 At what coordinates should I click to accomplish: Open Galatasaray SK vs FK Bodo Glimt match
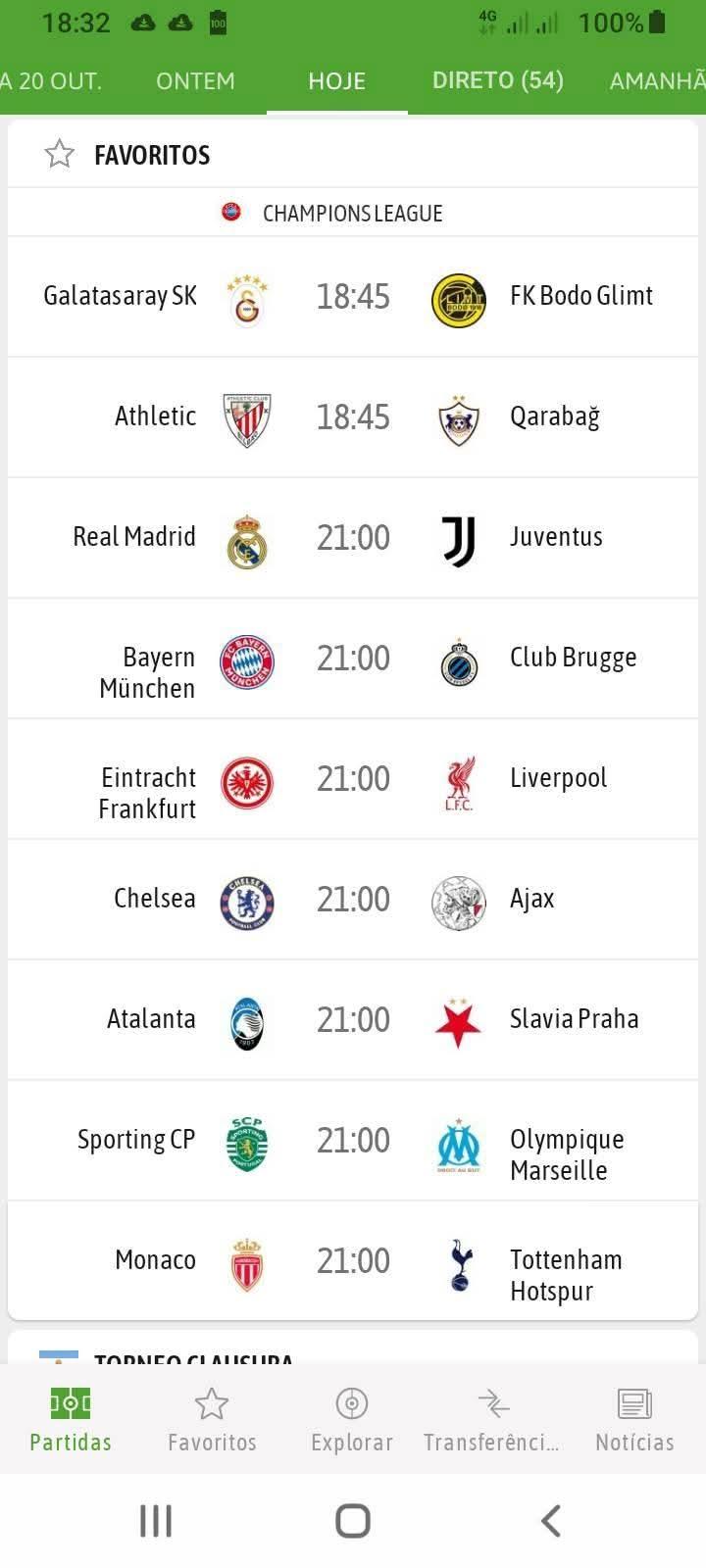tap(352, 297)
